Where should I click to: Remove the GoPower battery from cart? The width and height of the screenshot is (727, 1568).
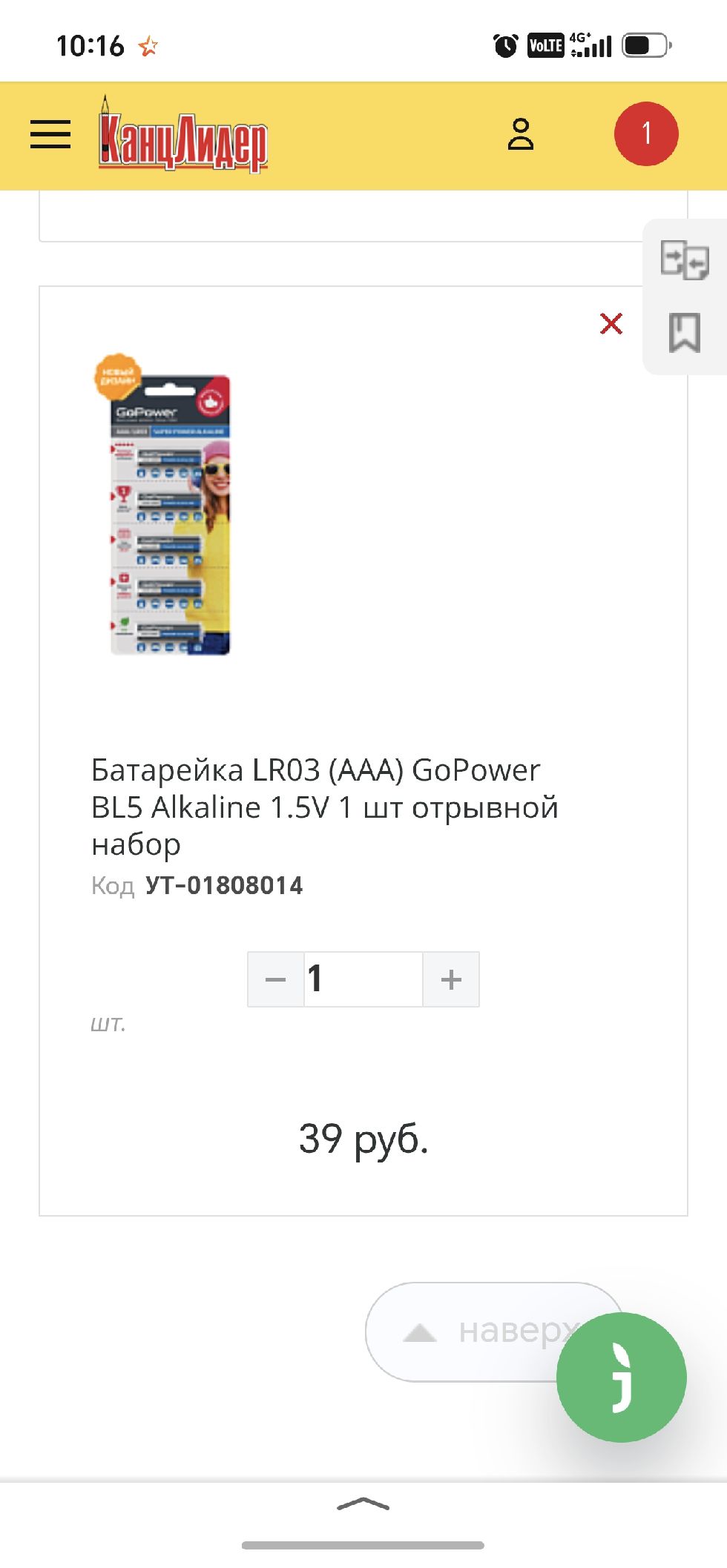[611, 324]
